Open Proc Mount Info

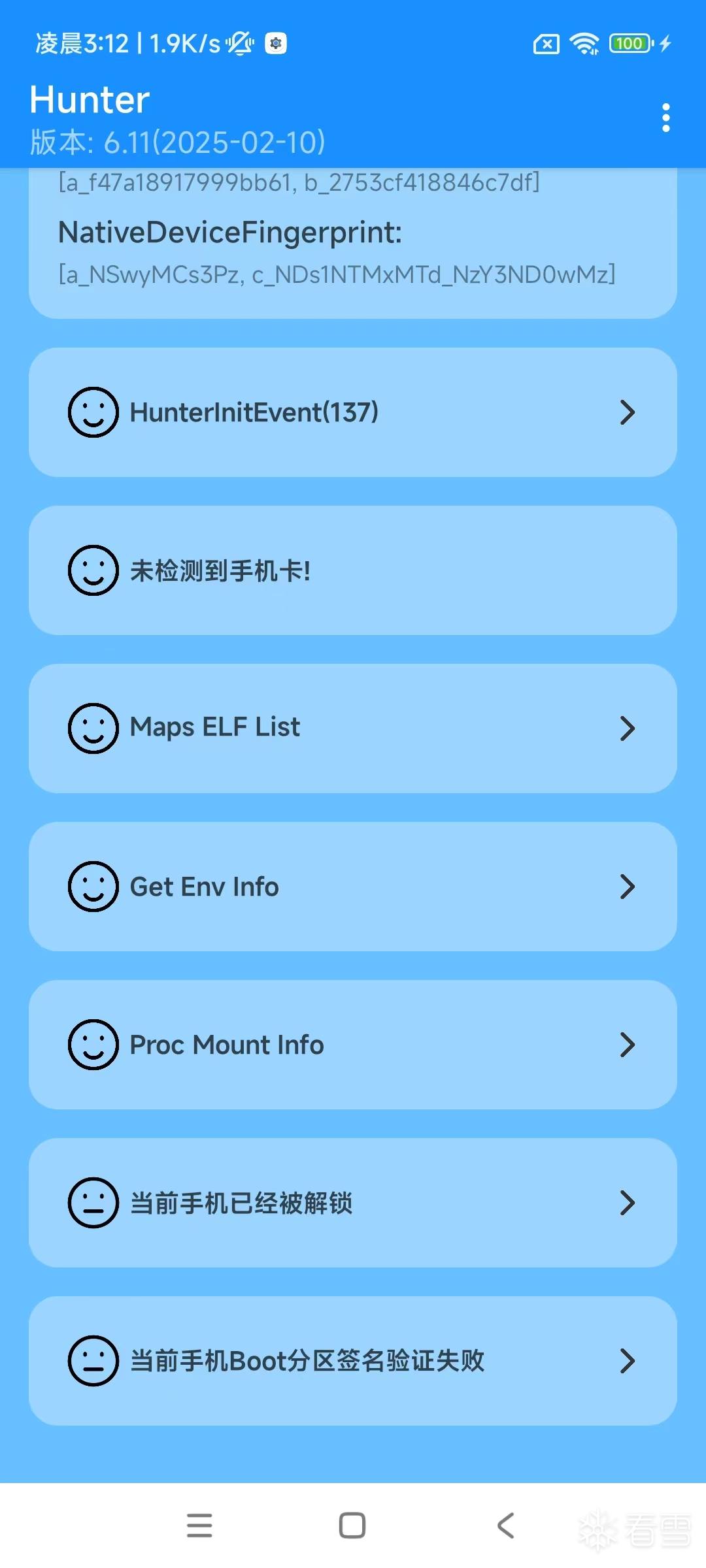tap(353, 1045)
